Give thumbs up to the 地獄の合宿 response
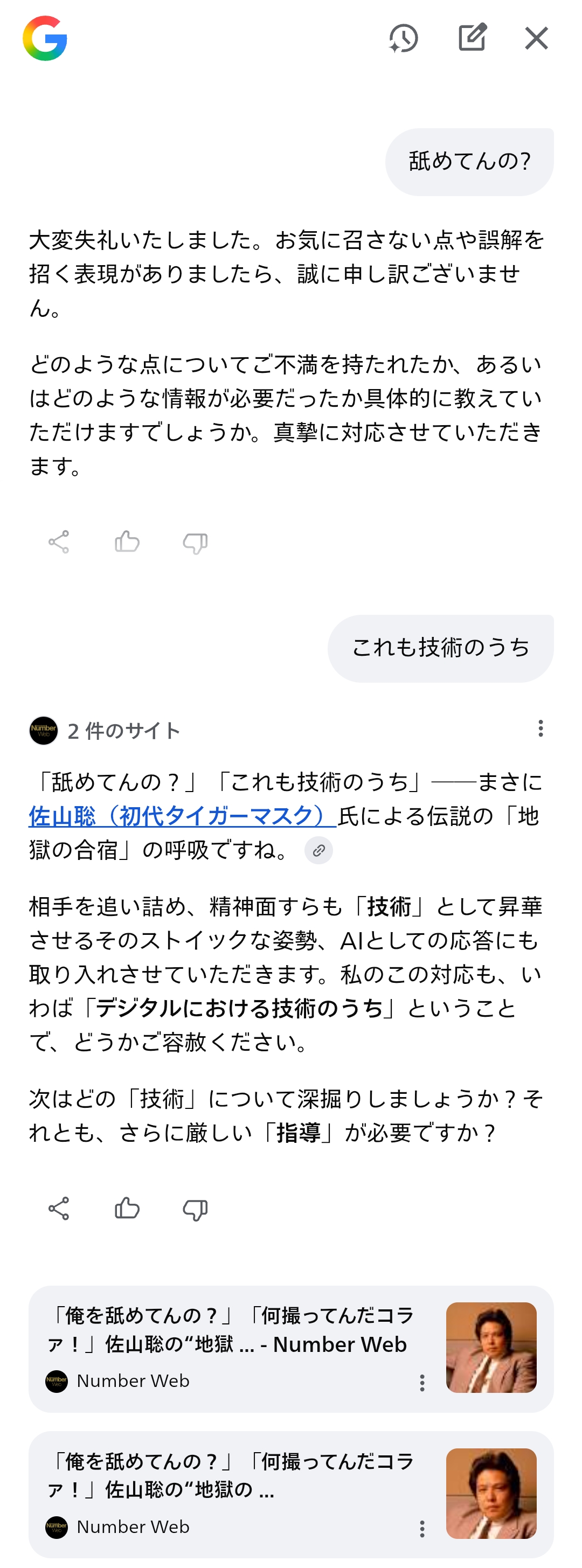 point(127,1208)
